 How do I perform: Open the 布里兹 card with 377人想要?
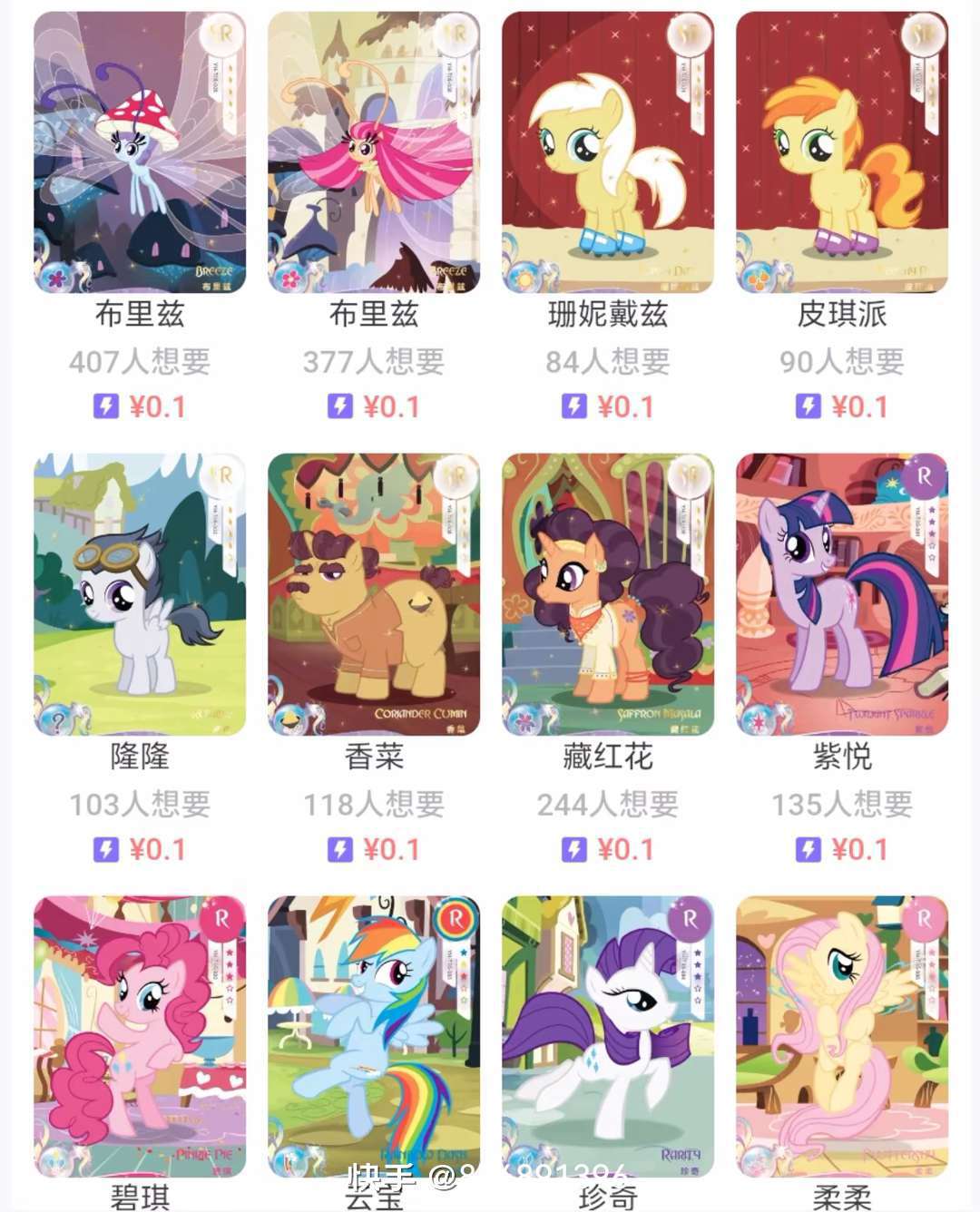[374, 152]
